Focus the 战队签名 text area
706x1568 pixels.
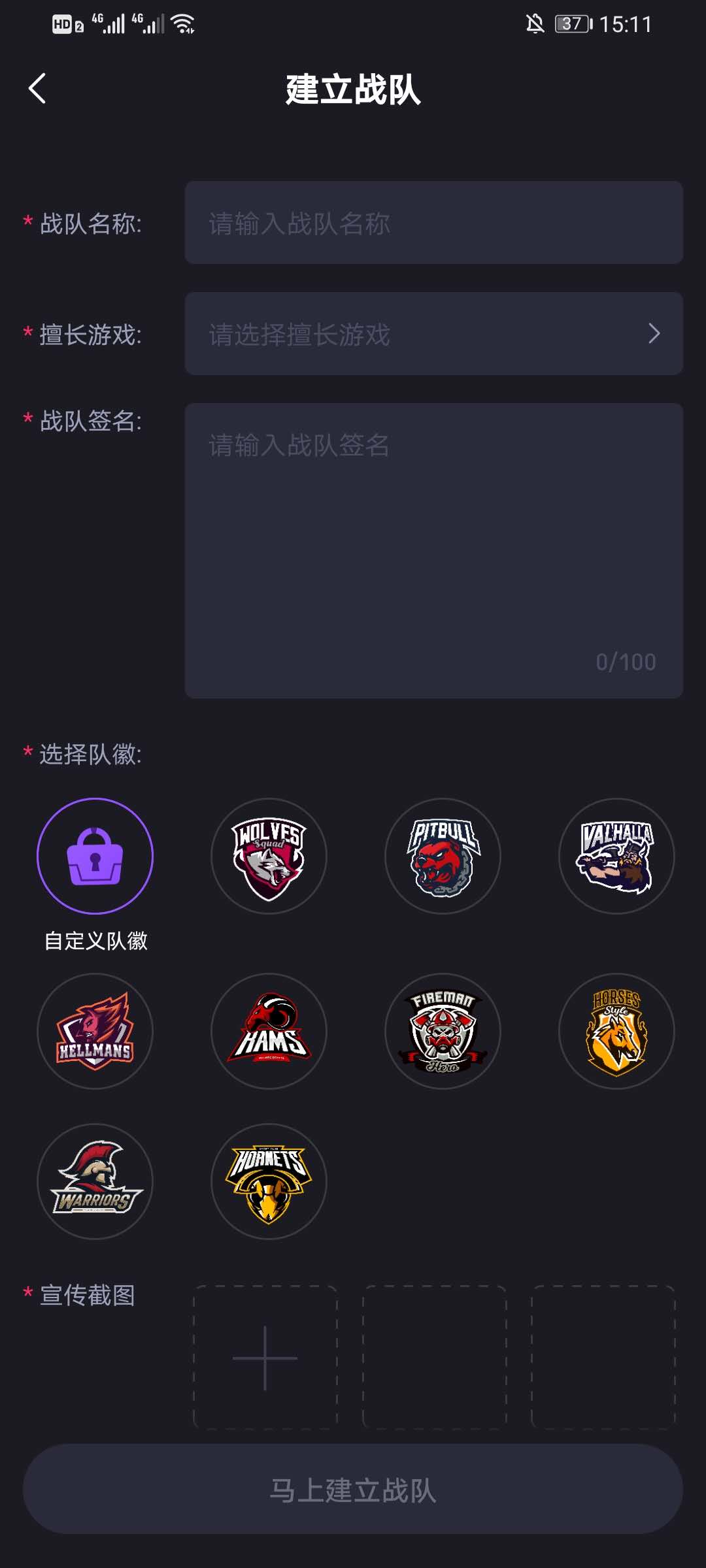click(x=433, y=550)
